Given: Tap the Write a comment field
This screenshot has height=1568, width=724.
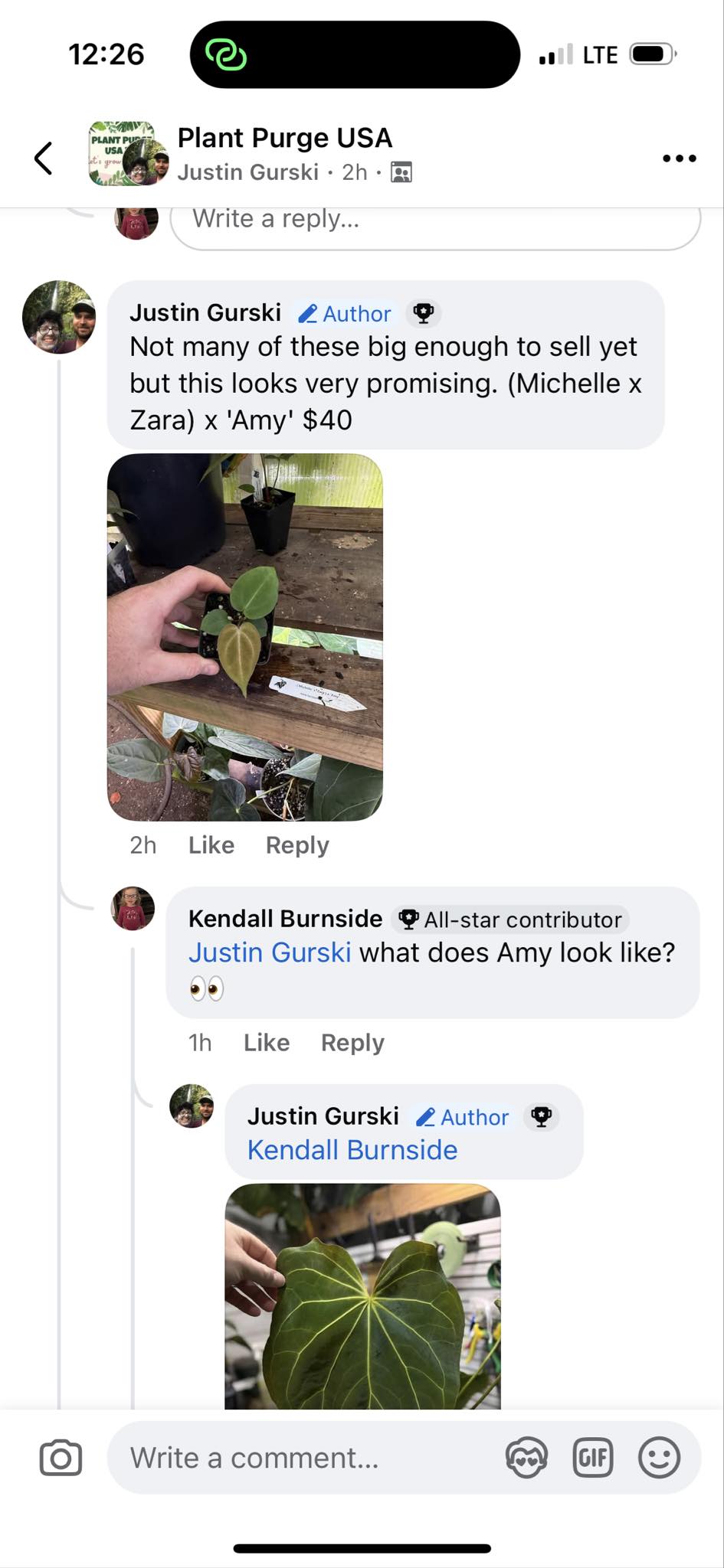Looking at the screenshot, I should pos(306,1458).
